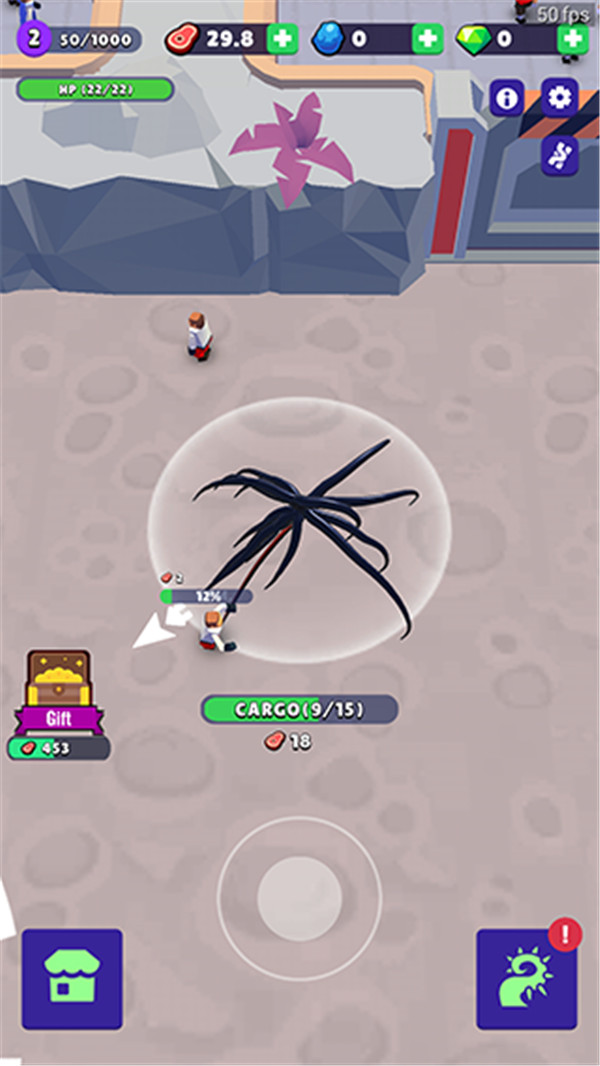Tap the plus next to blue gems
The width and height of the screenshot is (600, 1066).
pos(427,40)
